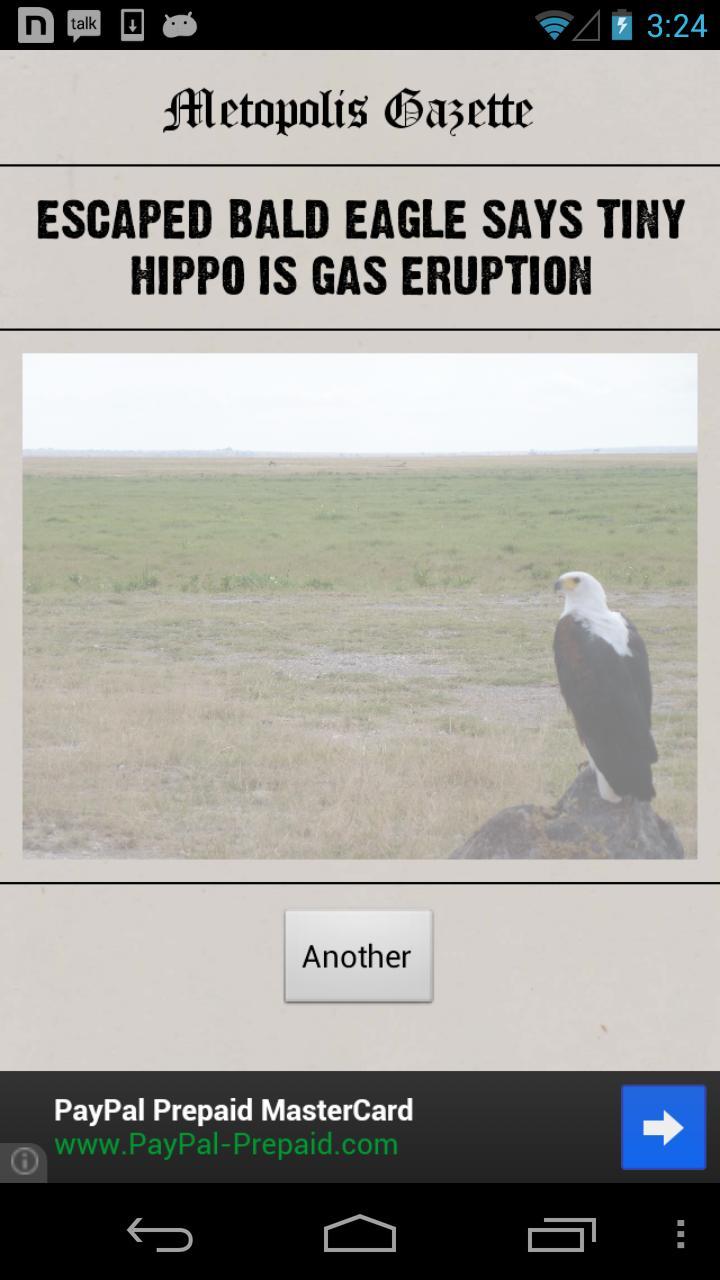Screen dimensions: 720x1280
Task: Go back with the system back button
Action: coord(160,1235)
